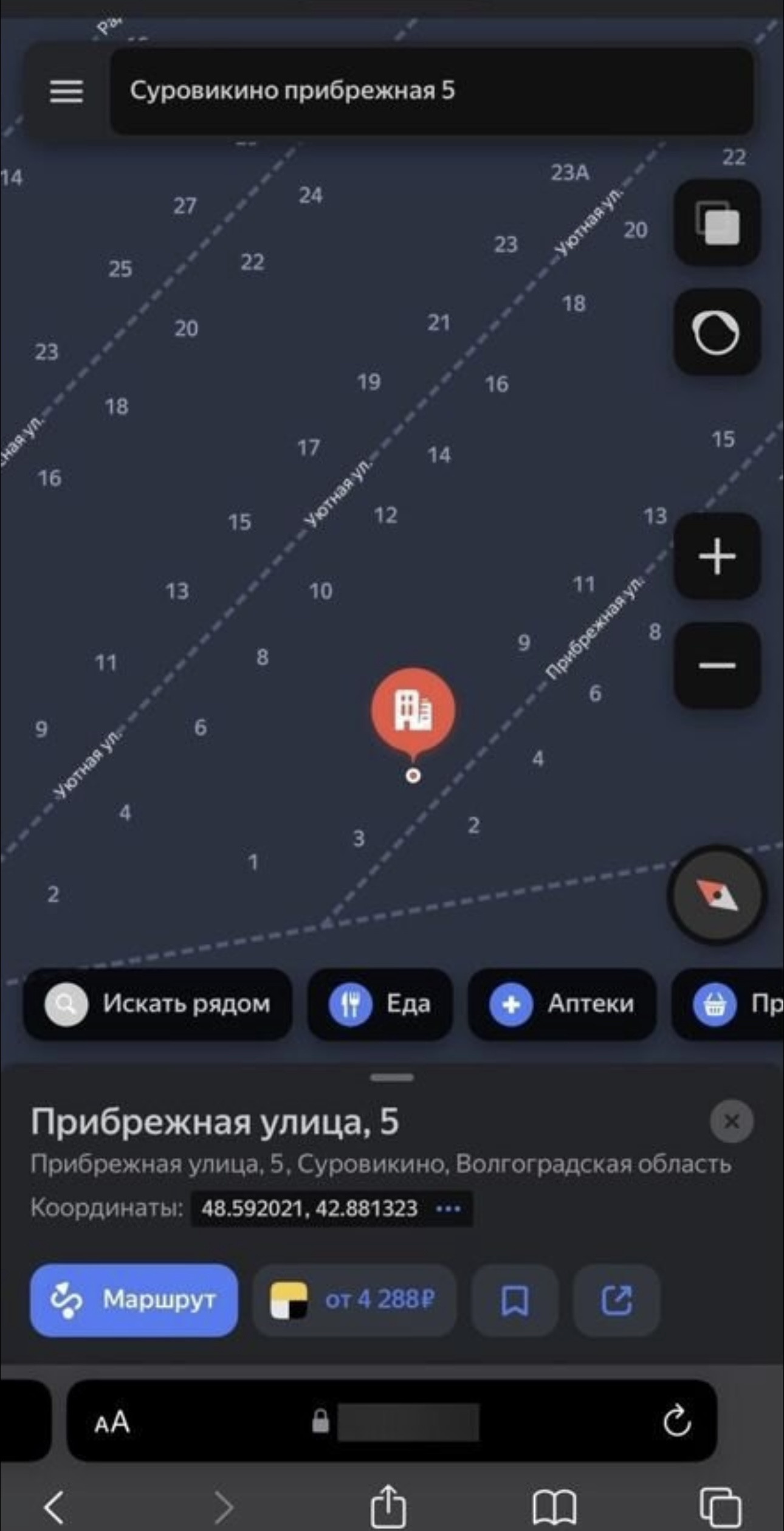Reload the page in the browser
Viewport: 784px width, 1531px height.
click(676, 1422)
